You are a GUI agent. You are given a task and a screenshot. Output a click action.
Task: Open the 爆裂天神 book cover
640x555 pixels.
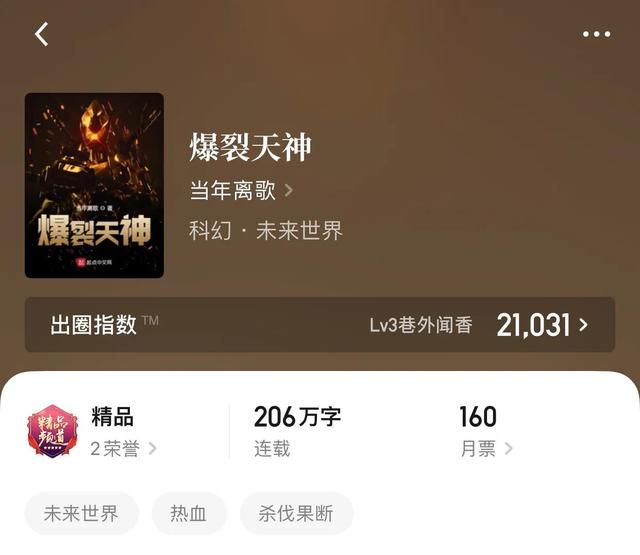[x=94, y=185]
